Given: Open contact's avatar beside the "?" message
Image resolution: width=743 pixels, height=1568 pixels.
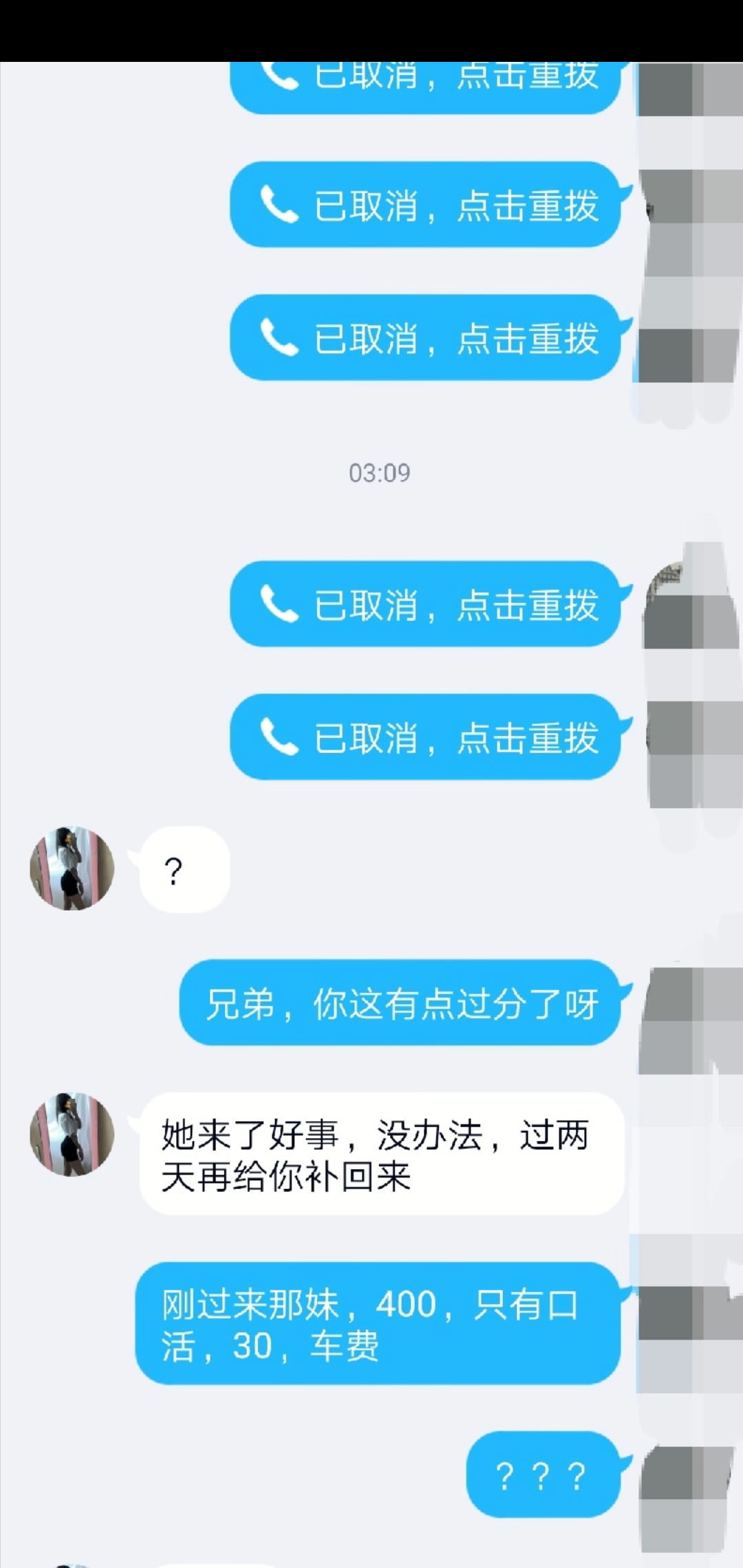Looking at the screenshot, I should (72, 869).
